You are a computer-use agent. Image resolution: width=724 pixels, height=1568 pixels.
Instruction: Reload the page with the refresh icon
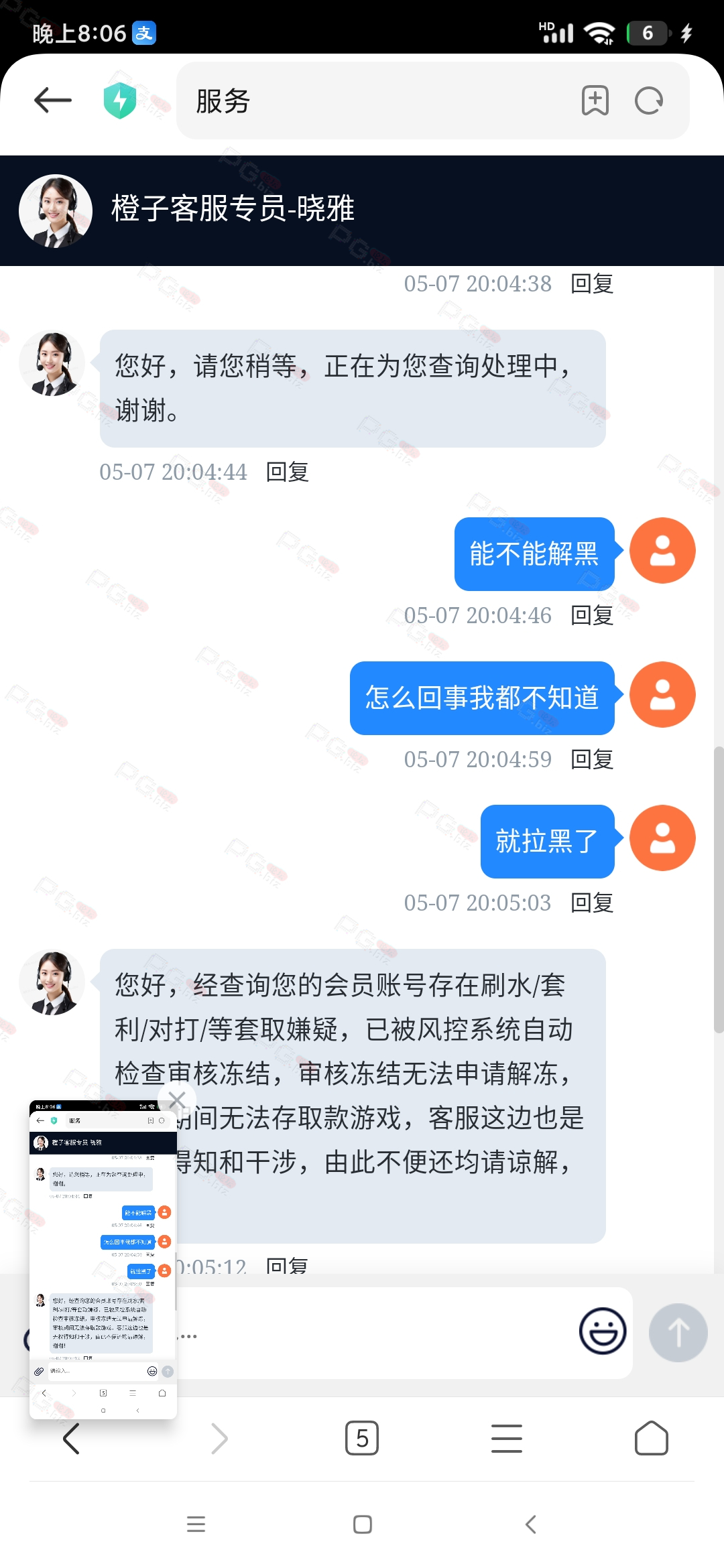pyautogui.click(x=649, y=101)
